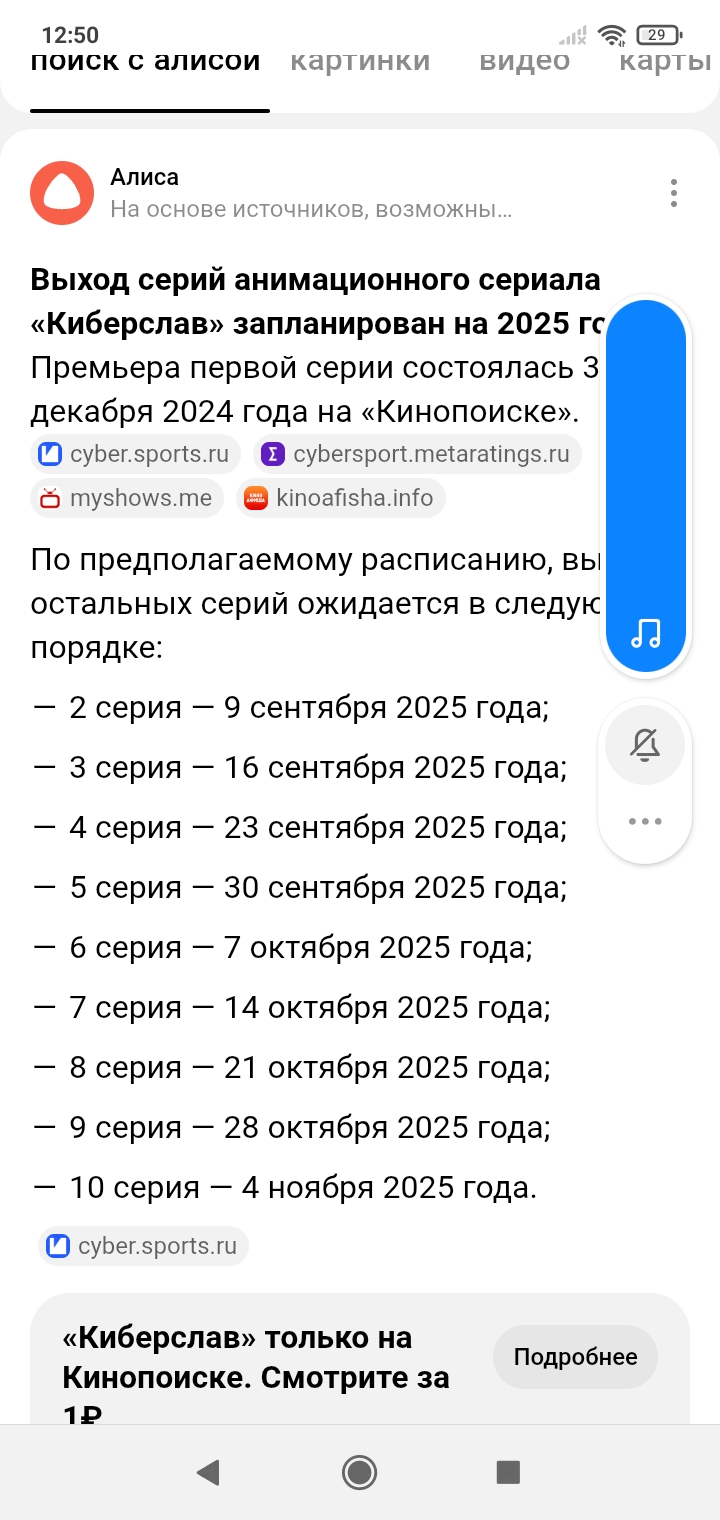
Task: Go to the home screen
Action: [359, 1472]
